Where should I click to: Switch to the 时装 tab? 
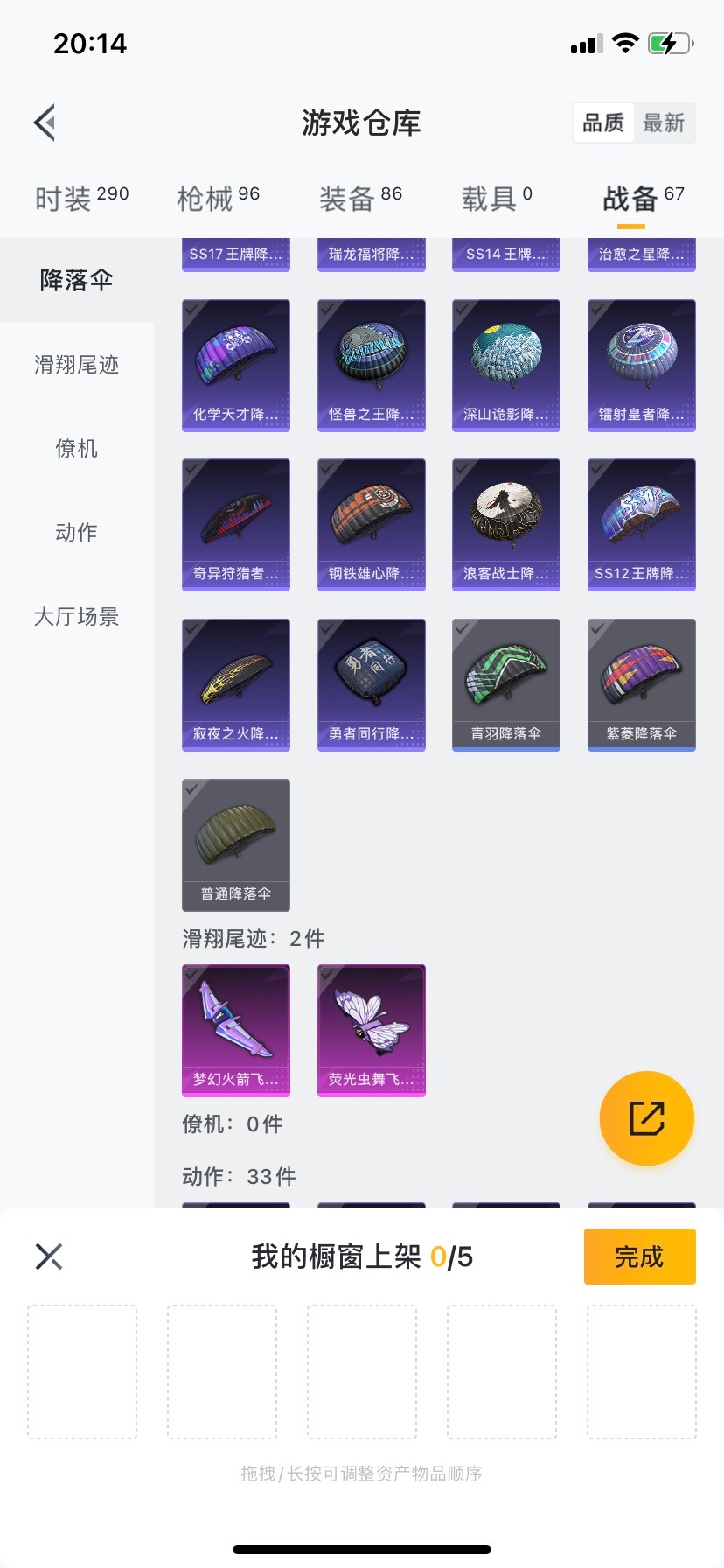click(x=81, y=199)
